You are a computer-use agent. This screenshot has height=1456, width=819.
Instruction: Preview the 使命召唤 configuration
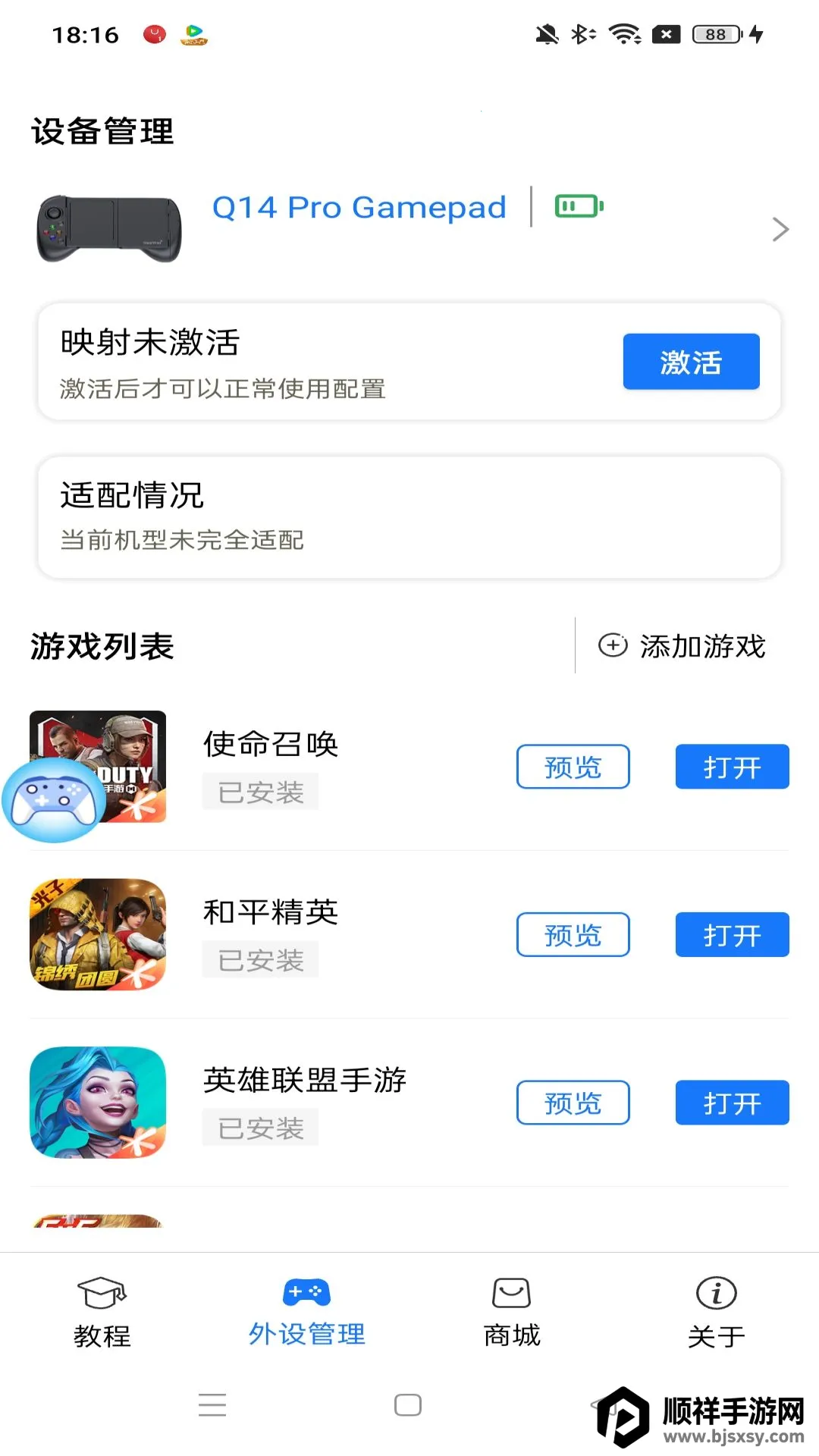point(573,767)
